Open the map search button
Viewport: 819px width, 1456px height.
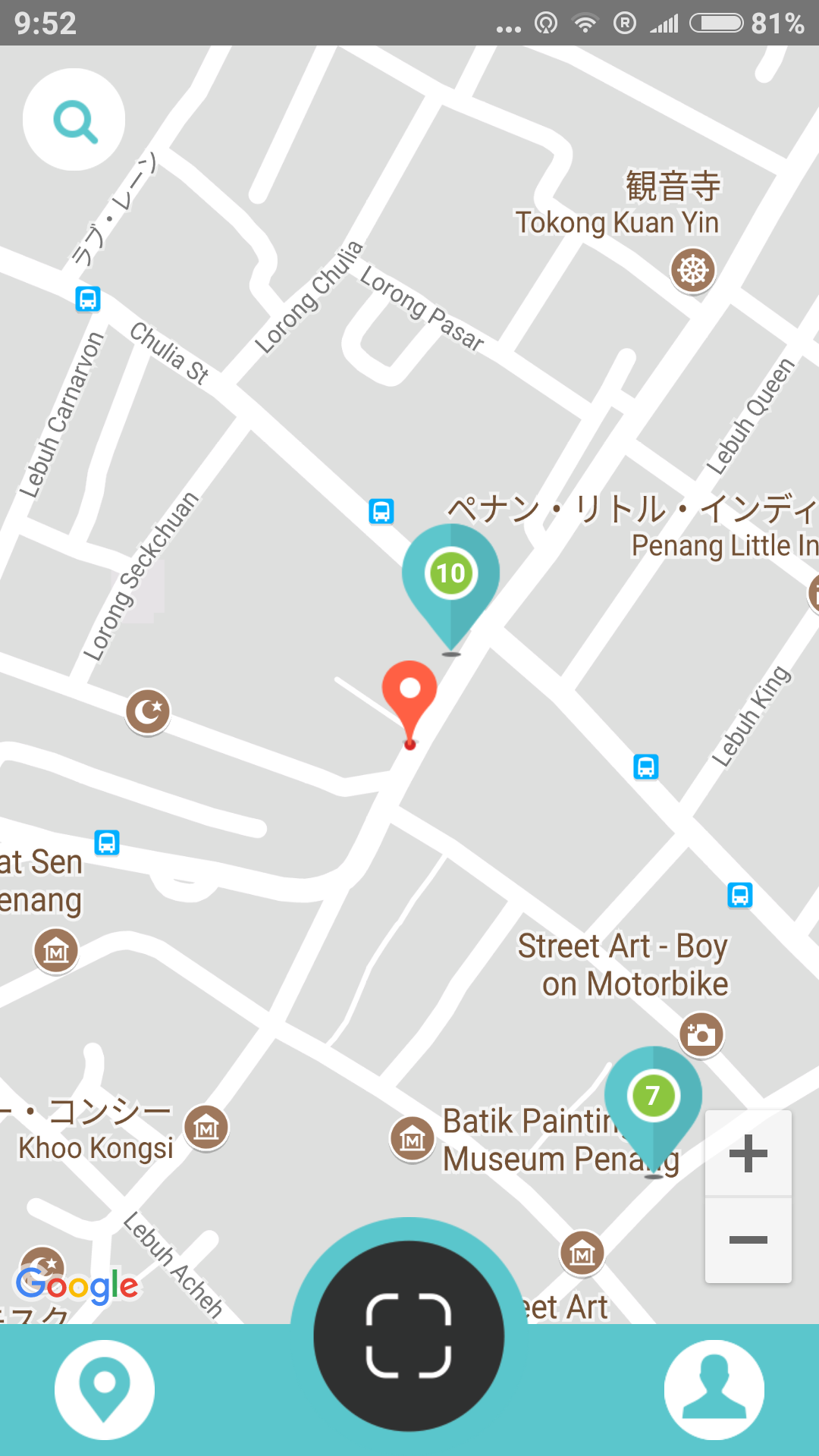(x=74, y=120)
